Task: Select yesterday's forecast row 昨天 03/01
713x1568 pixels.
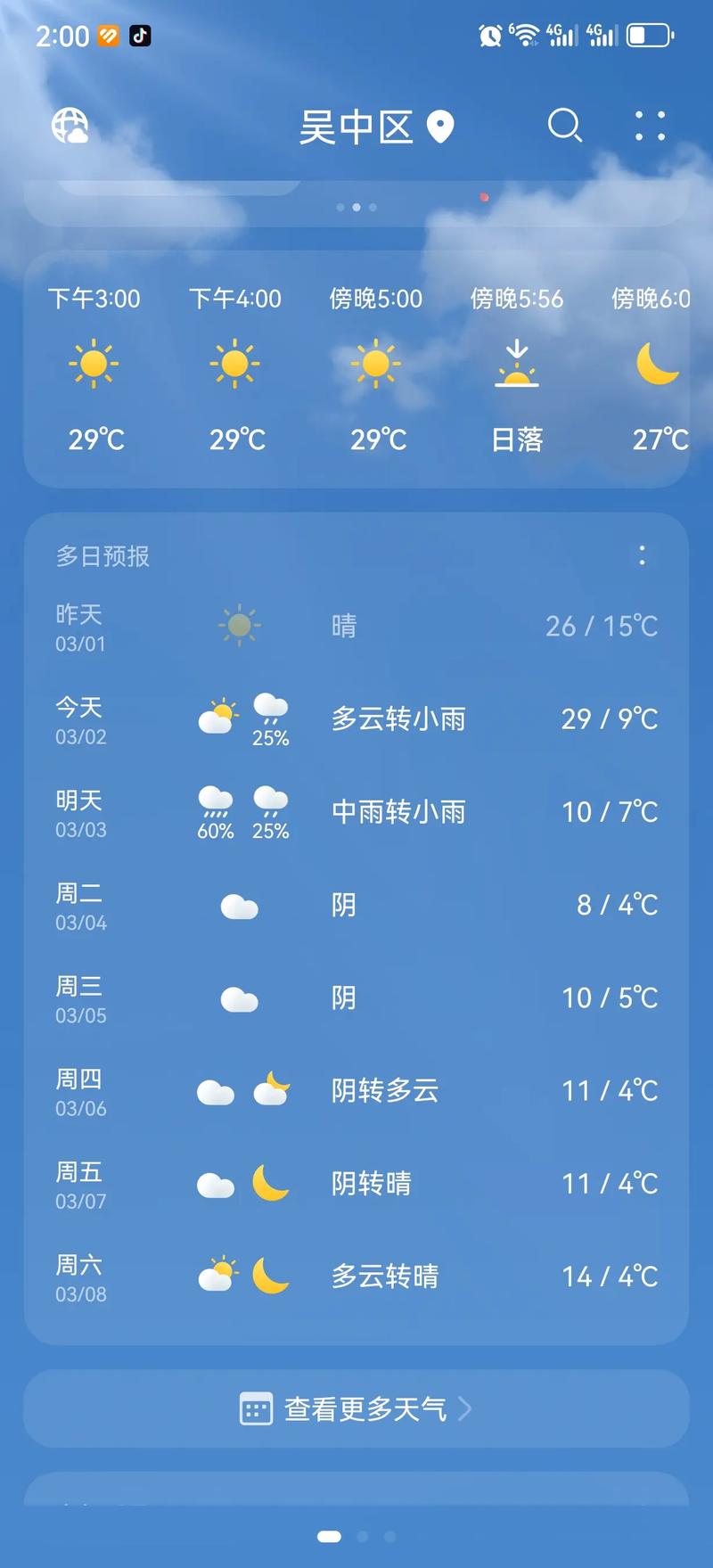Action: click(x=356, y=626)
